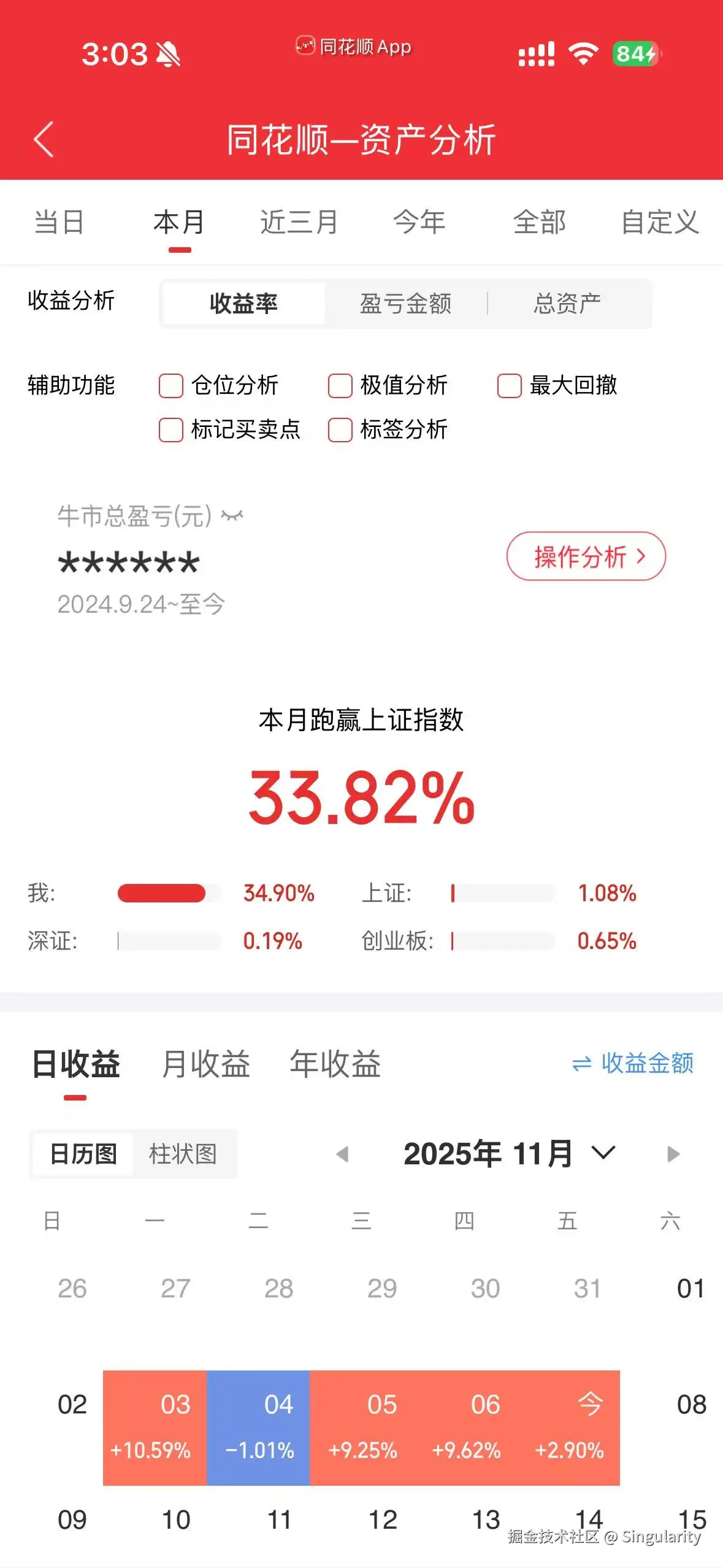This screenshot has width=723, height=1568.
Task: Check the 极值分析 option
Action: (x=339, y=385)
